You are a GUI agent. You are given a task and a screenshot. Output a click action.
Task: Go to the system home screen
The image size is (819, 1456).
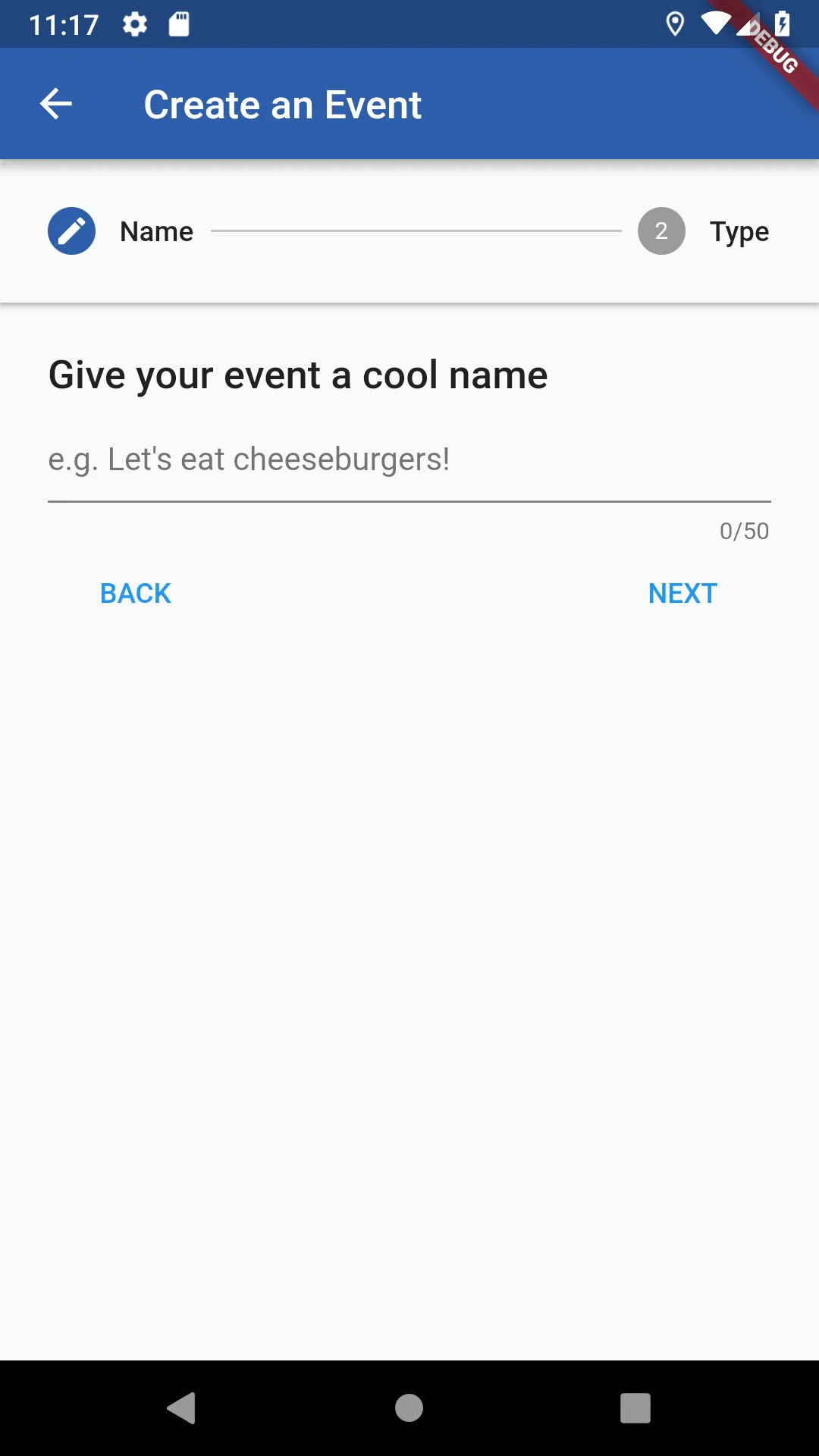point(409,1408)
